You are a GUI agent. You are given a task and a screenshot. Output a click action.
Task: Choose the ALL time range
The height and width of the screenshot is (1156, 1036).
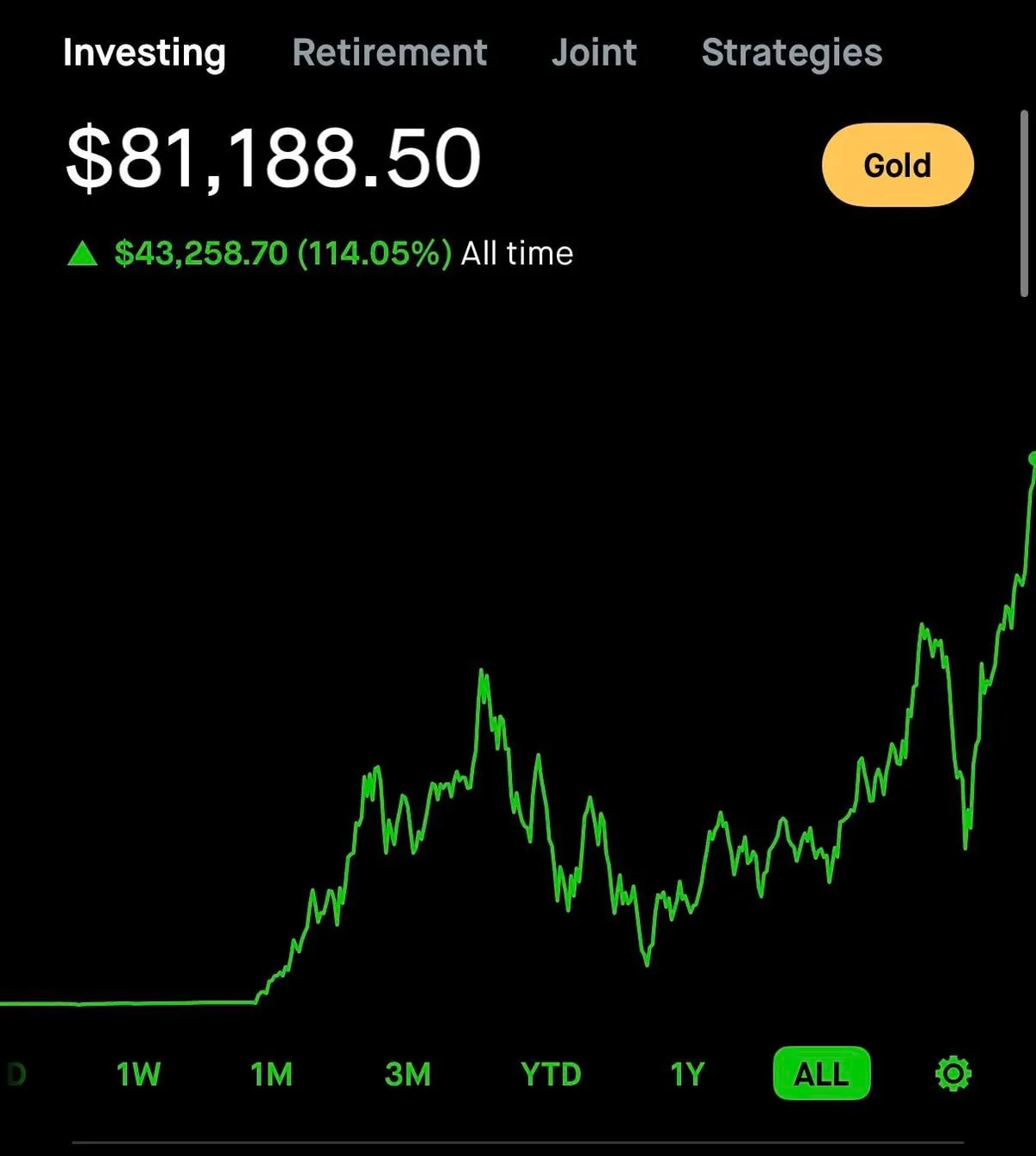(x=821, y=1074)
